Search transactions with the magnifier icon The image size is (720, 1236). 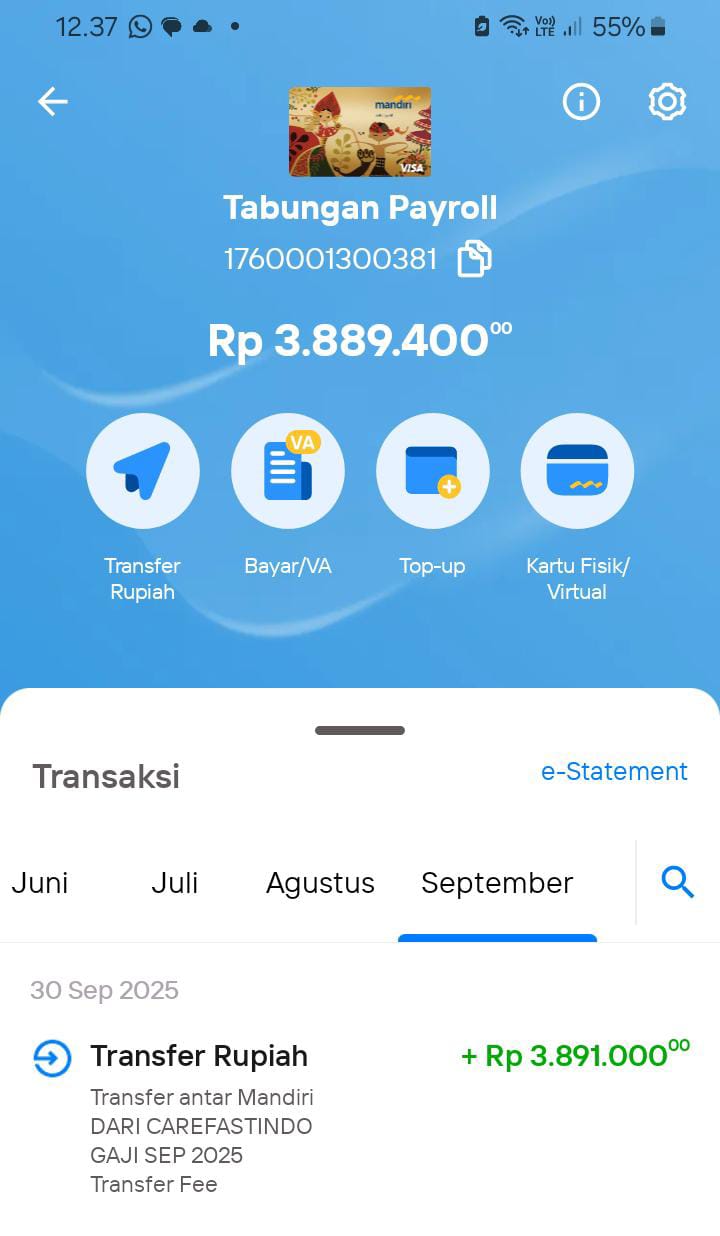[x=677, y=882]
